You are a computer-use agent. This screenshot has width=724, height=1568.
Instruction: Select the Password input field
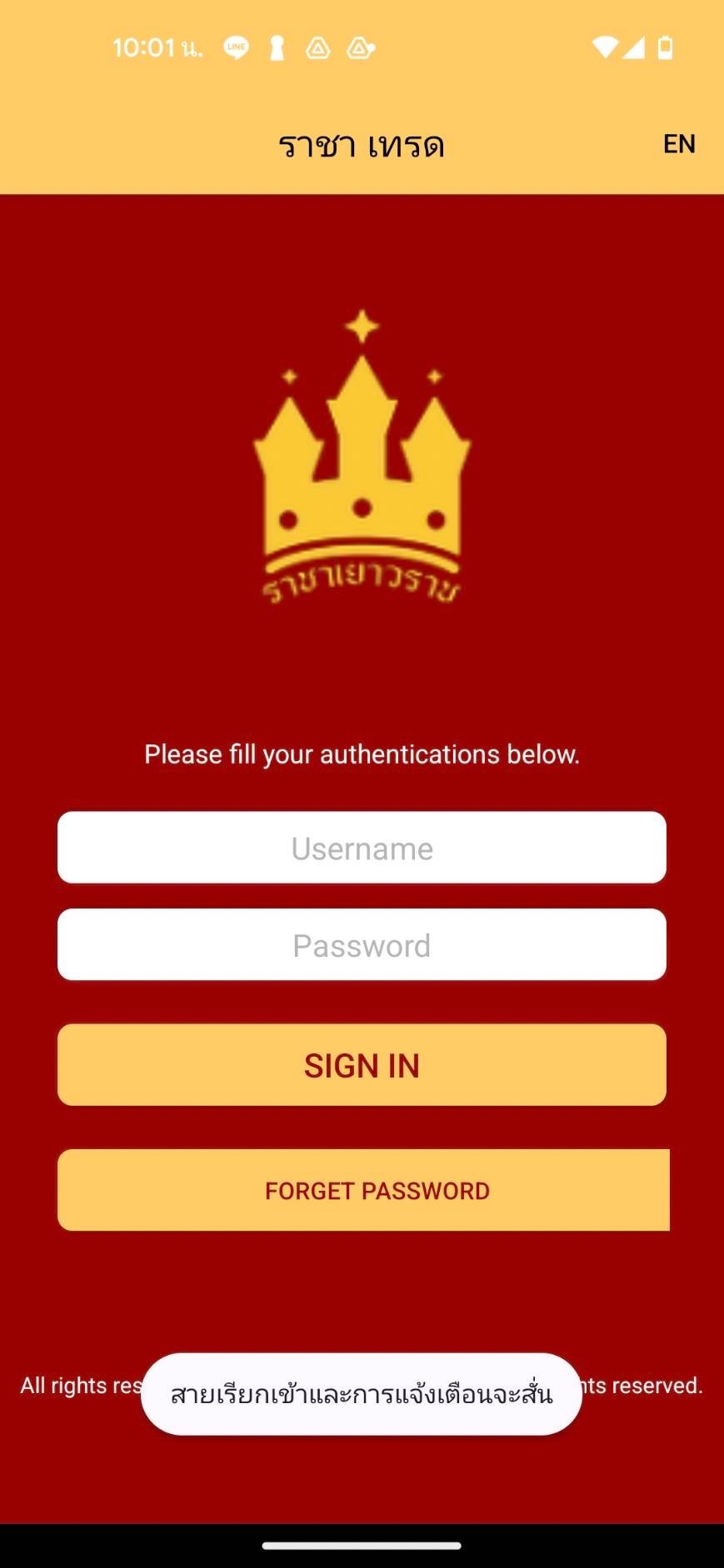(x=362, y=945)
